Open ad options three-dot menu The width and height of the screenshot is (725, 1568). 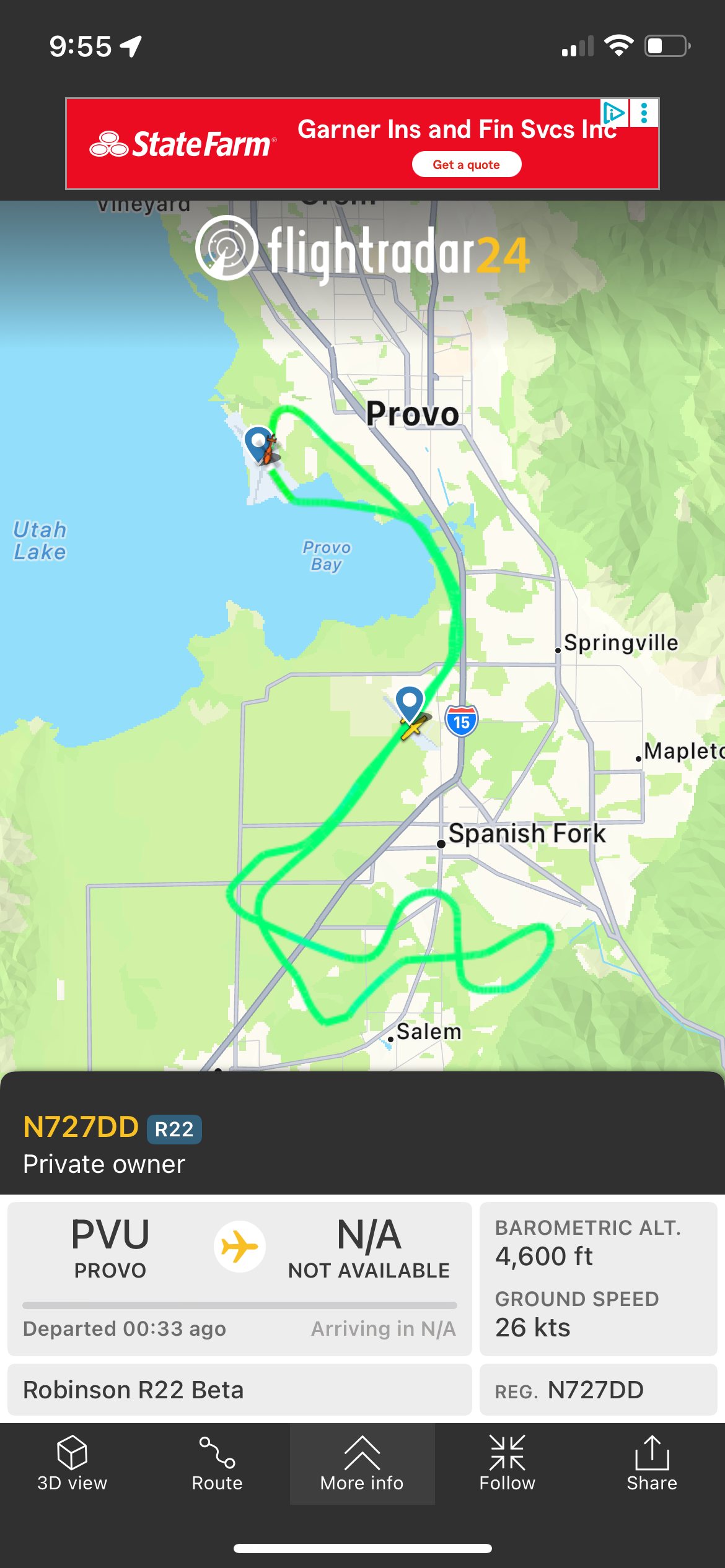(644, 113)
